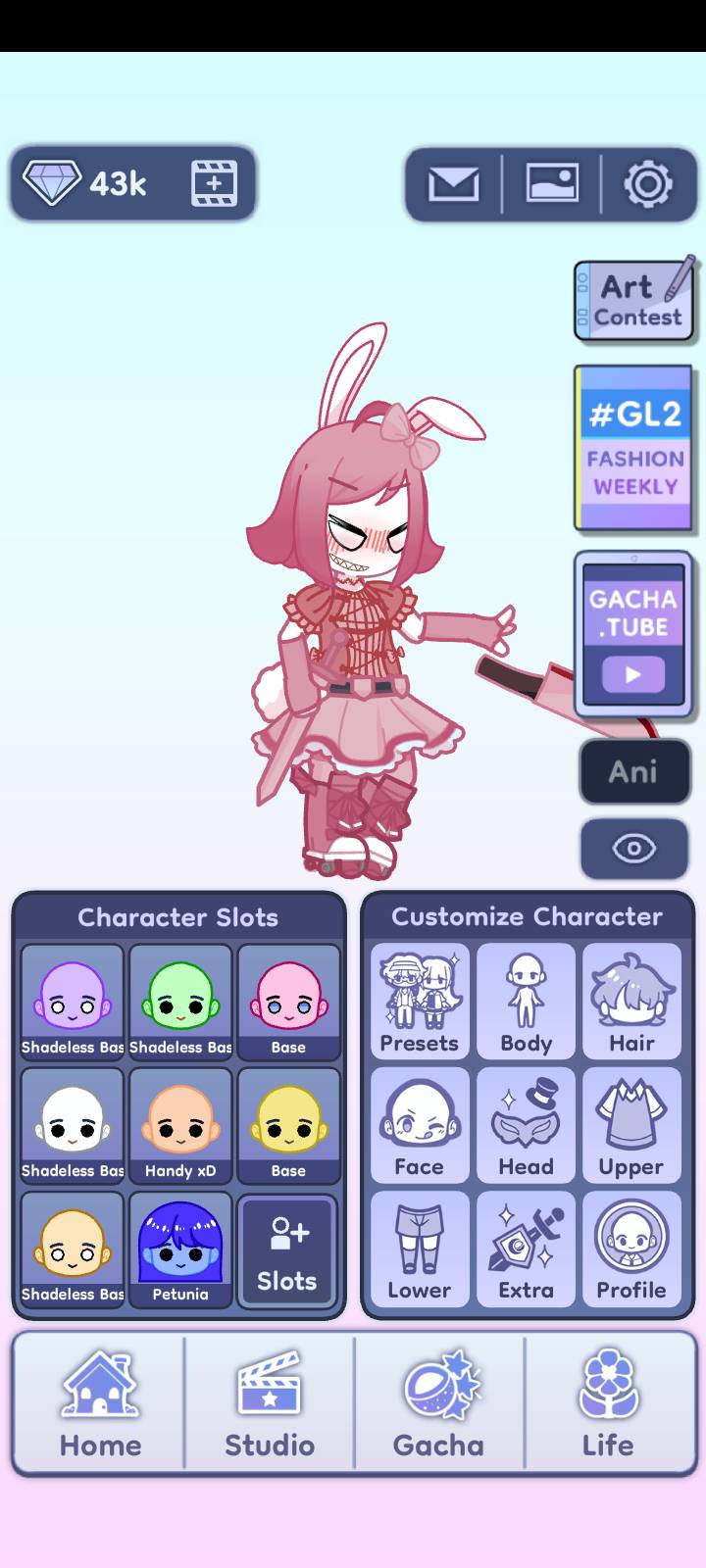Select the Handy xD character slot
Viewport: 706px width, 1568px height.
[180, 1126]
